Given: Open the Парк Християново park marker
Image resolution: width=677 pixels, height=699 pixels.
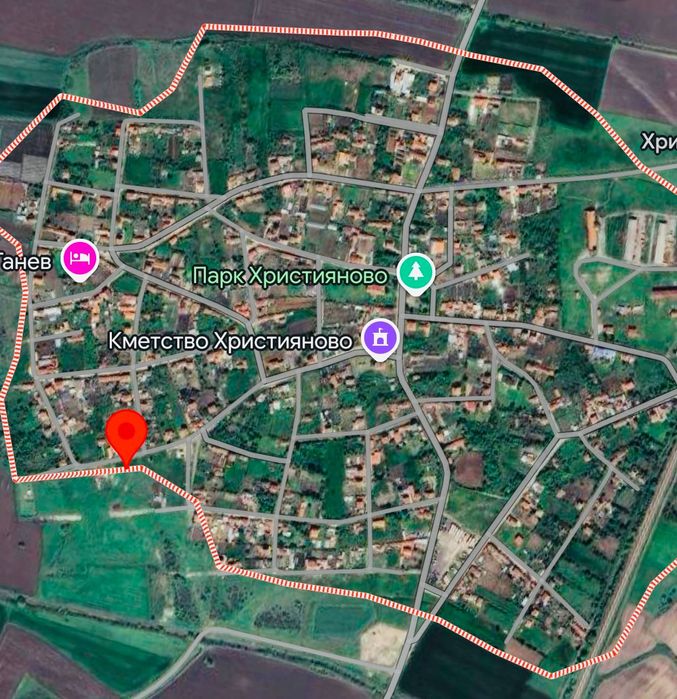Looking at the screenshot, I should (414, 271).
